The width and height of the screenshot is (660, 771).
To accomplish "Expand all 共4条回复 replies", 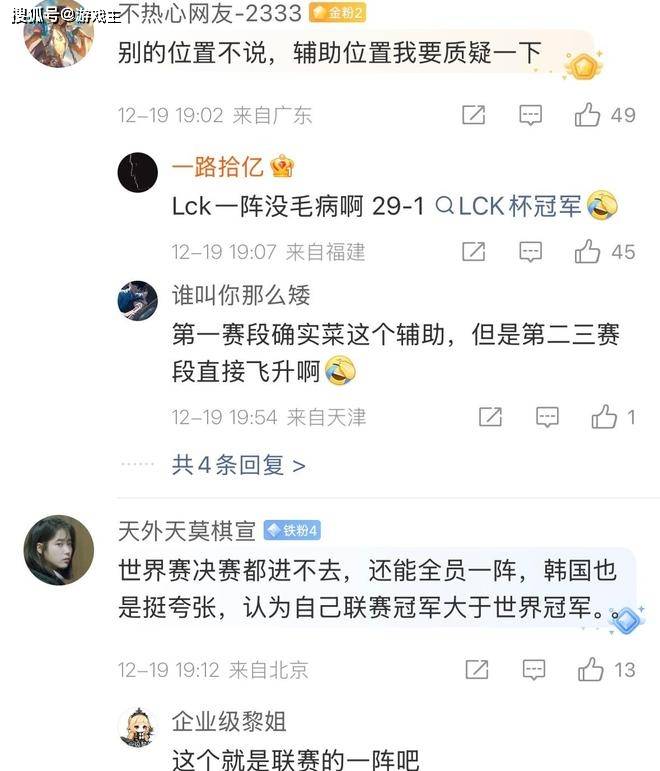I will 238,464.
